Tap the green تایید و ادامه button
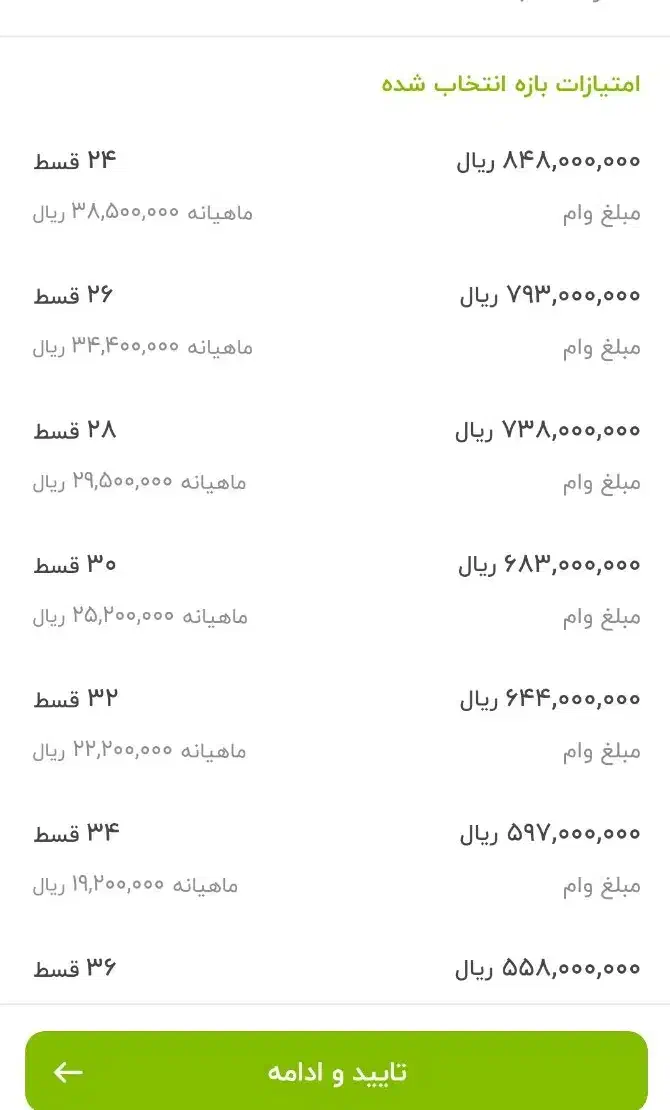Viewport: 670px width, 1110px height. (x=336, y=1072)
